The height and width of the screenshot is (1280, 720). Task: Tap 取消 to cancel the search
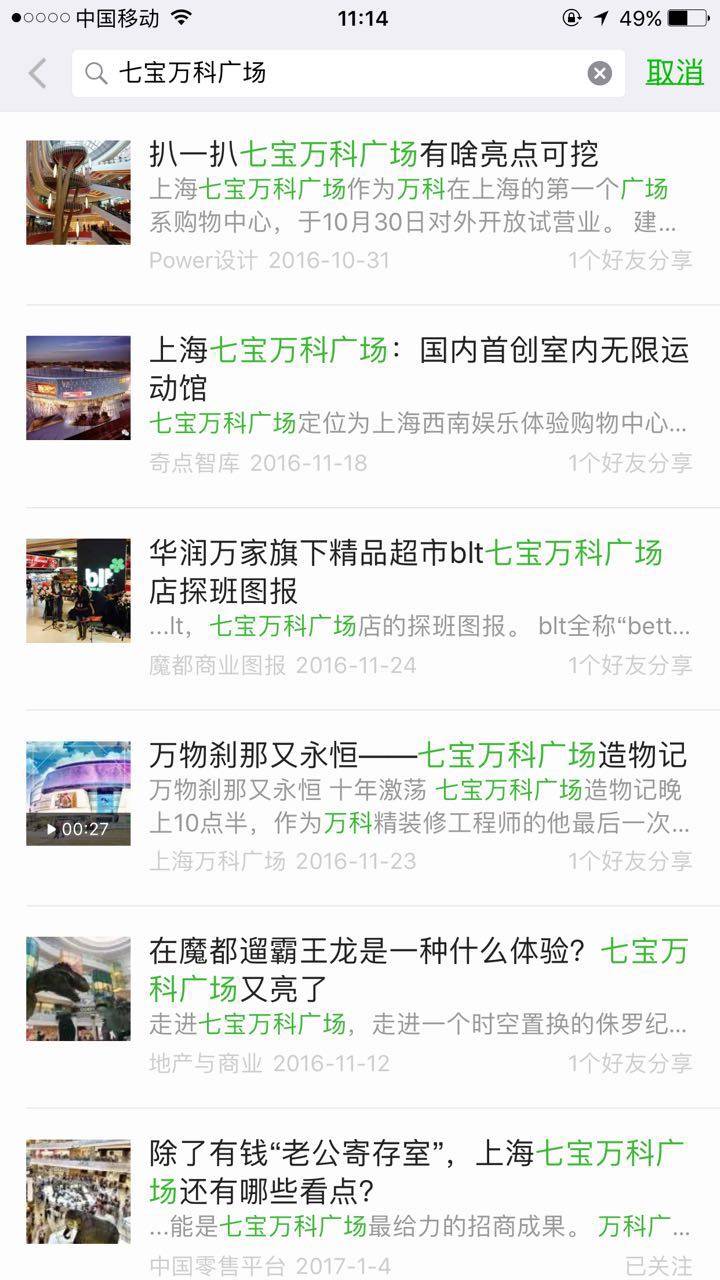coord(675,74)
